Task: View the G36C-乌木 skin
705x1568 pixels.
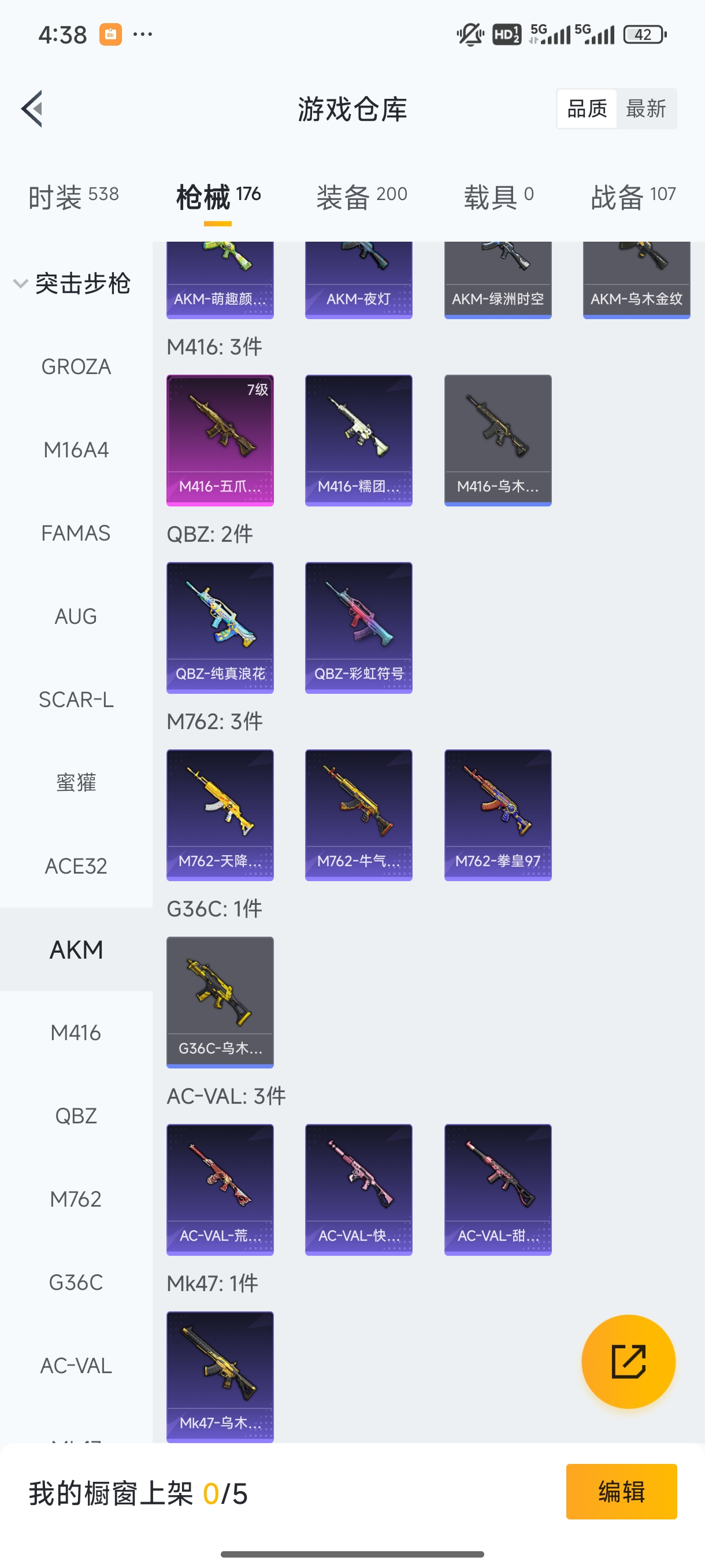Action: pyautogui.click(x=220, y=1002)
